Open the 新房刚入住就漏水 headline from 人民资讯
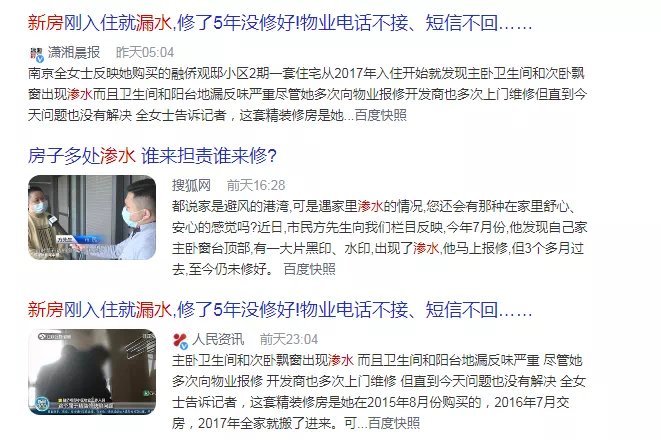Viewport: 661px width, 440px height. [x=265, y=308]
